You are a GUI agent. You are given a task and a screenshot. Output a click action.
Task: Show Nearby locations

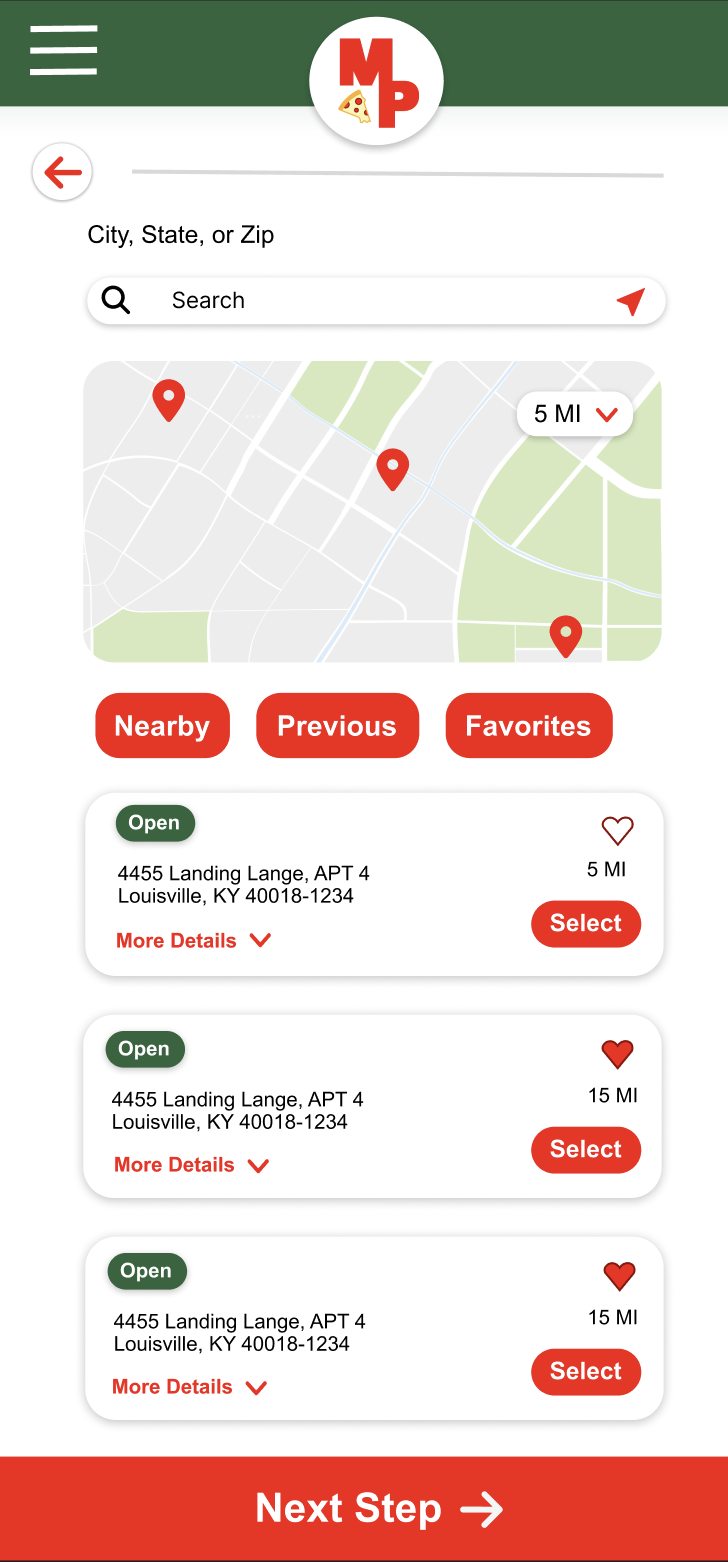(162, 726)
